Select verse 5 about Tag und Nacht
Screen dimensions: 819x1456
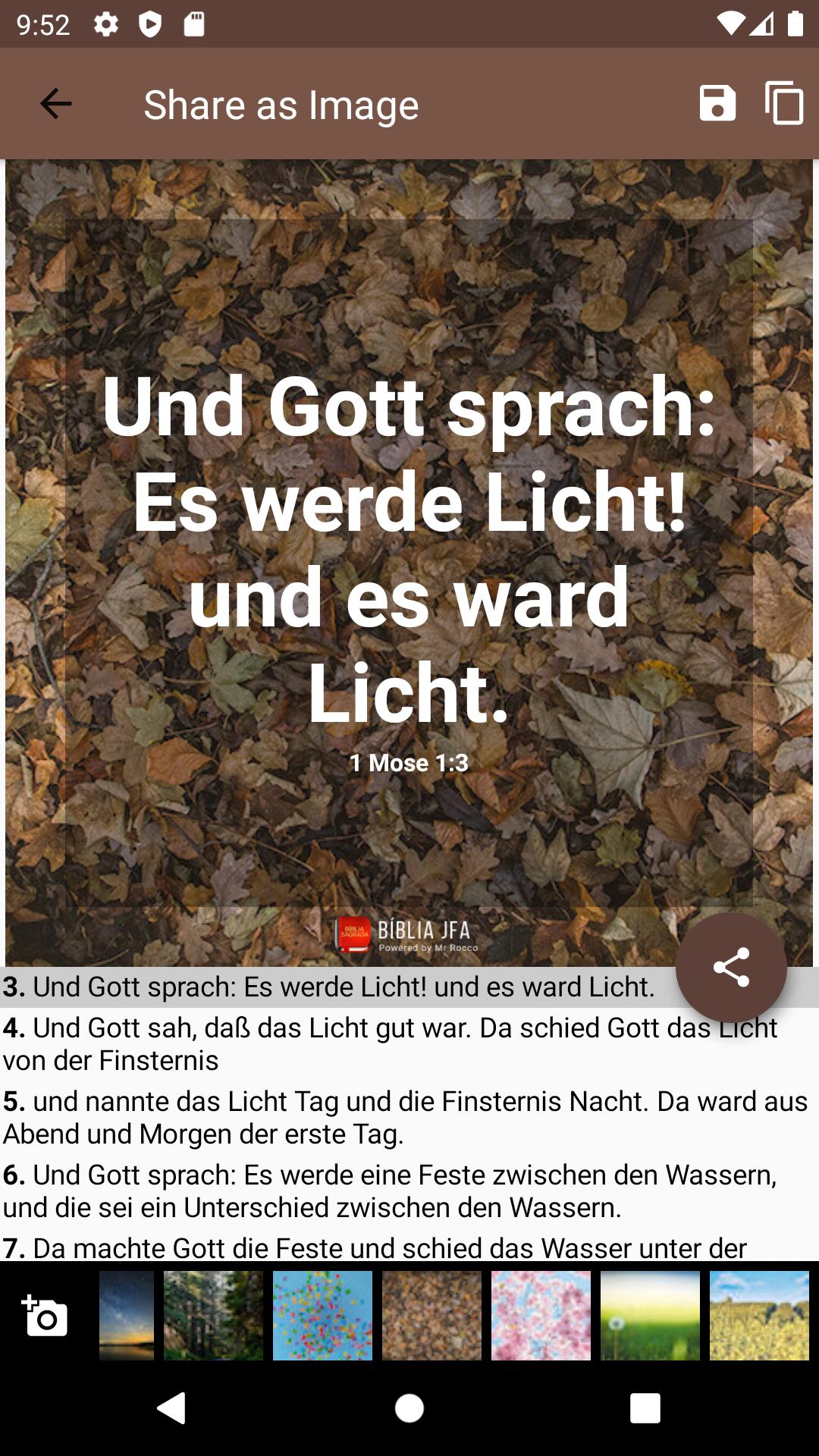pos(409,1117)
